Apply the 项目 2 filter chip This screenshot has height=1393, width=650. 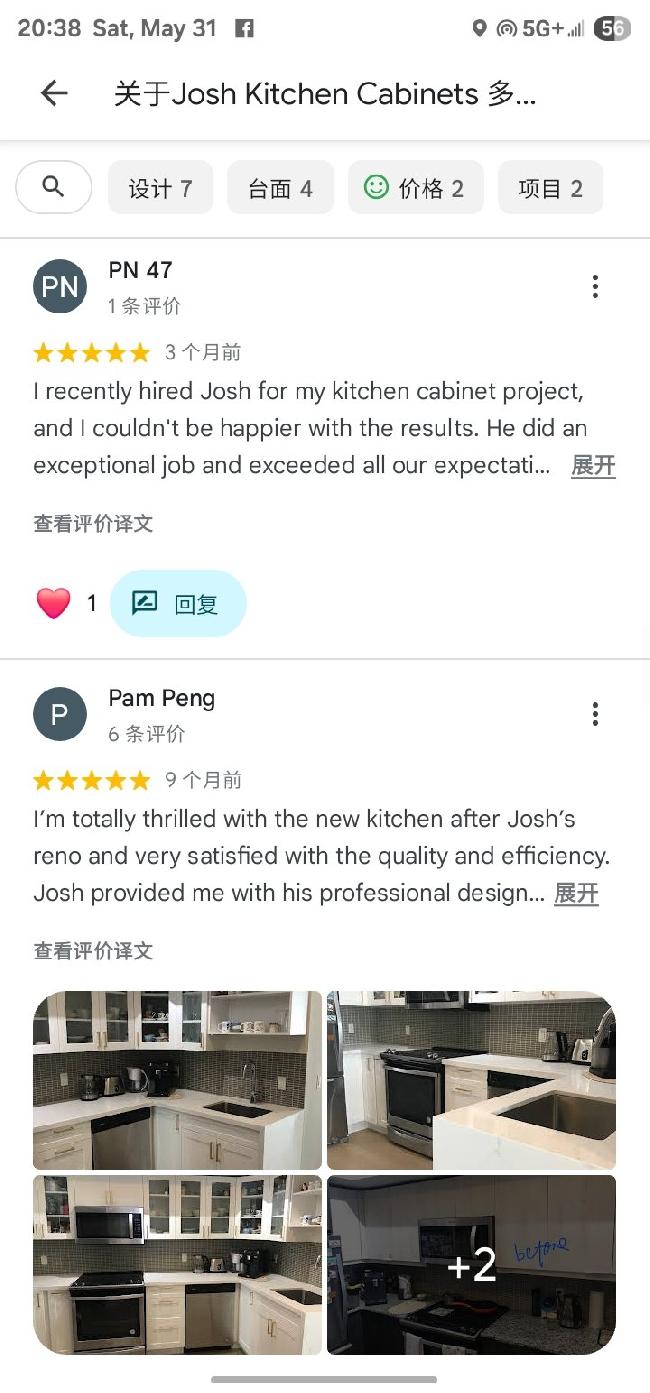550,188
